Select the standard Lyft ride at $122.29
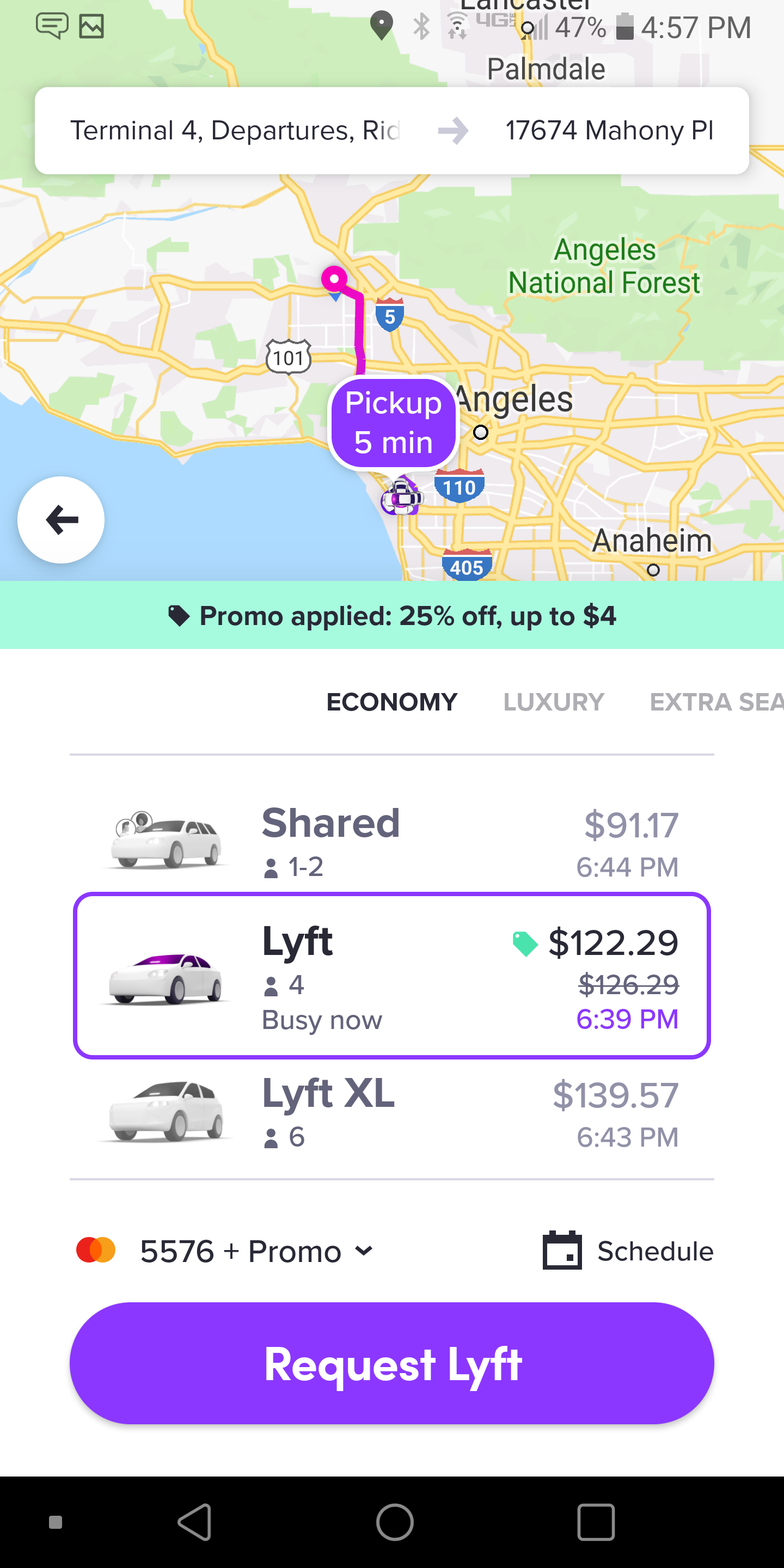 click(391, 976)
